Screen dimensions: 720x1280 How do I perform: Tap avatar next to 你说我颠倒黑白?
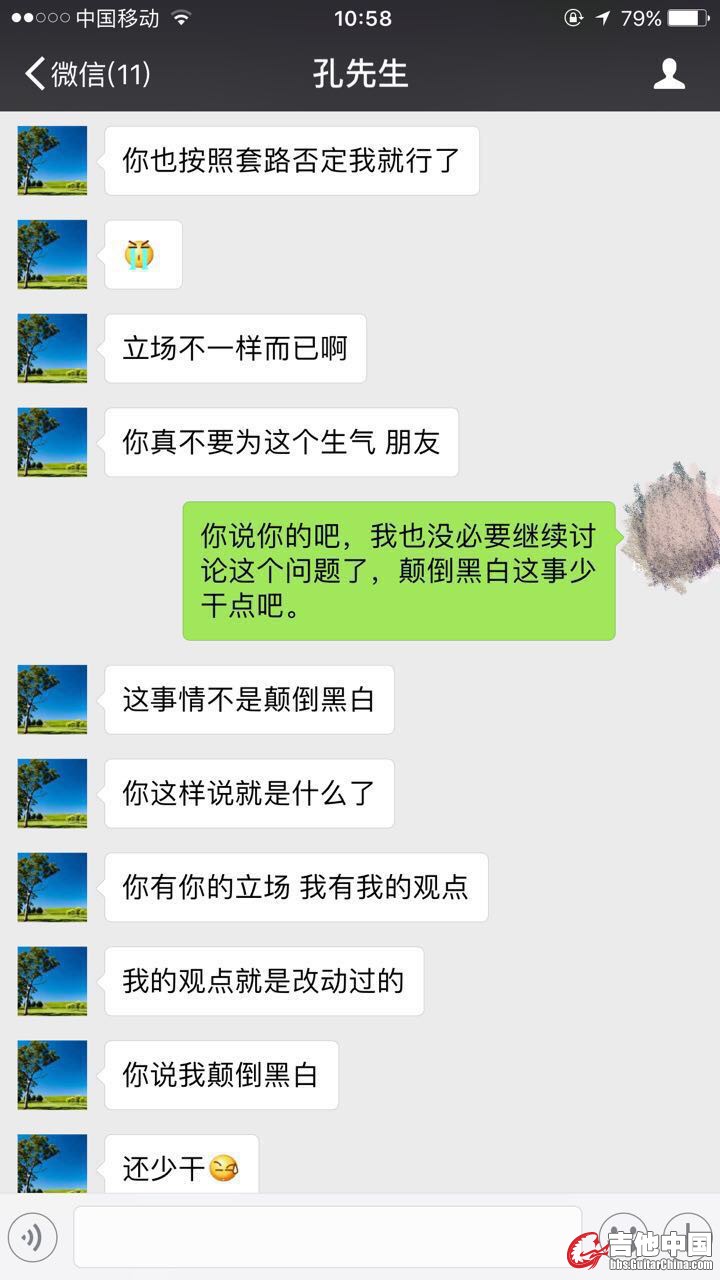[x=52, y=1075]
